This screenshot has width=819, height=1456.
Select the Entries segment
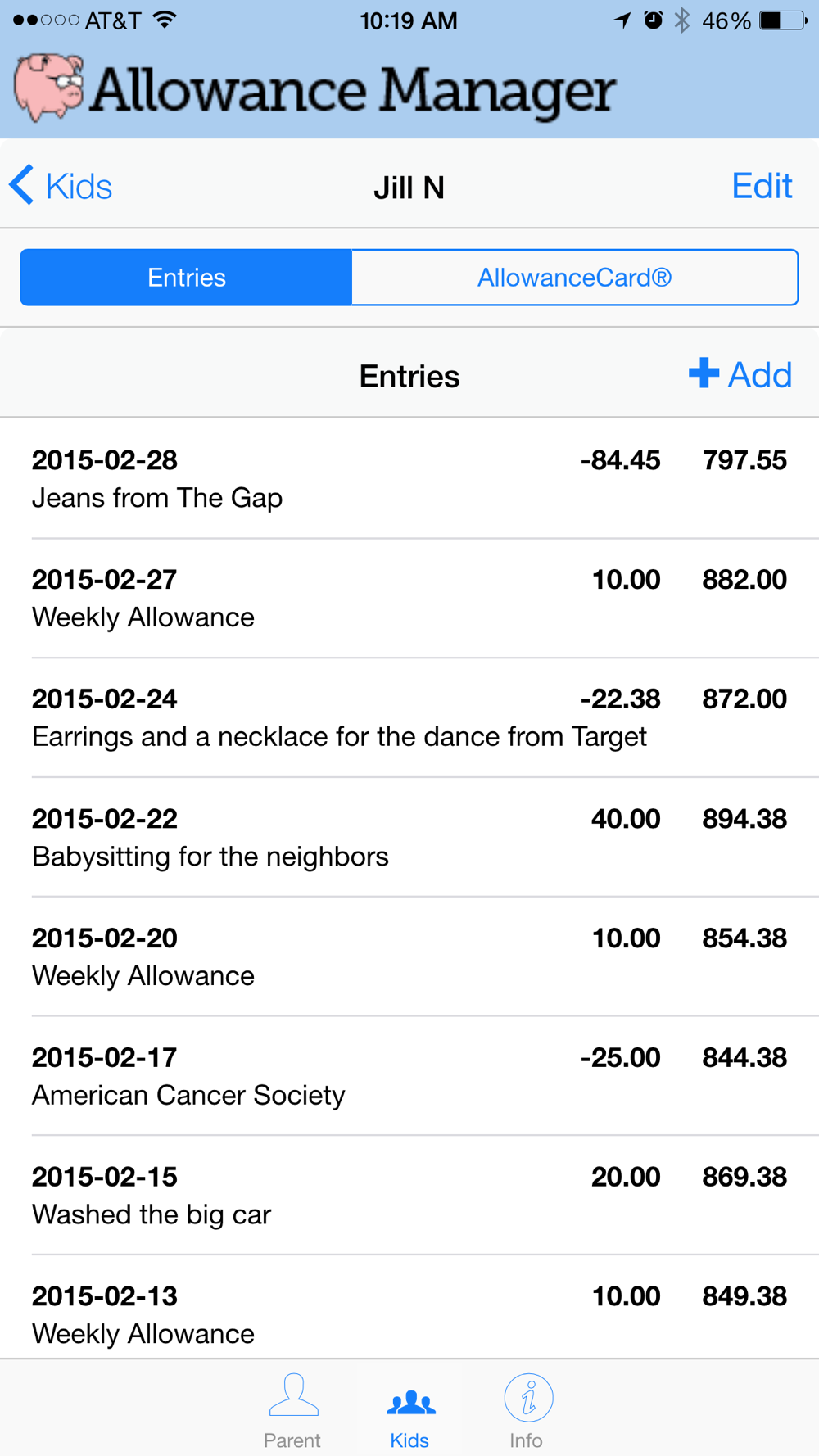(x=186, y=278)
